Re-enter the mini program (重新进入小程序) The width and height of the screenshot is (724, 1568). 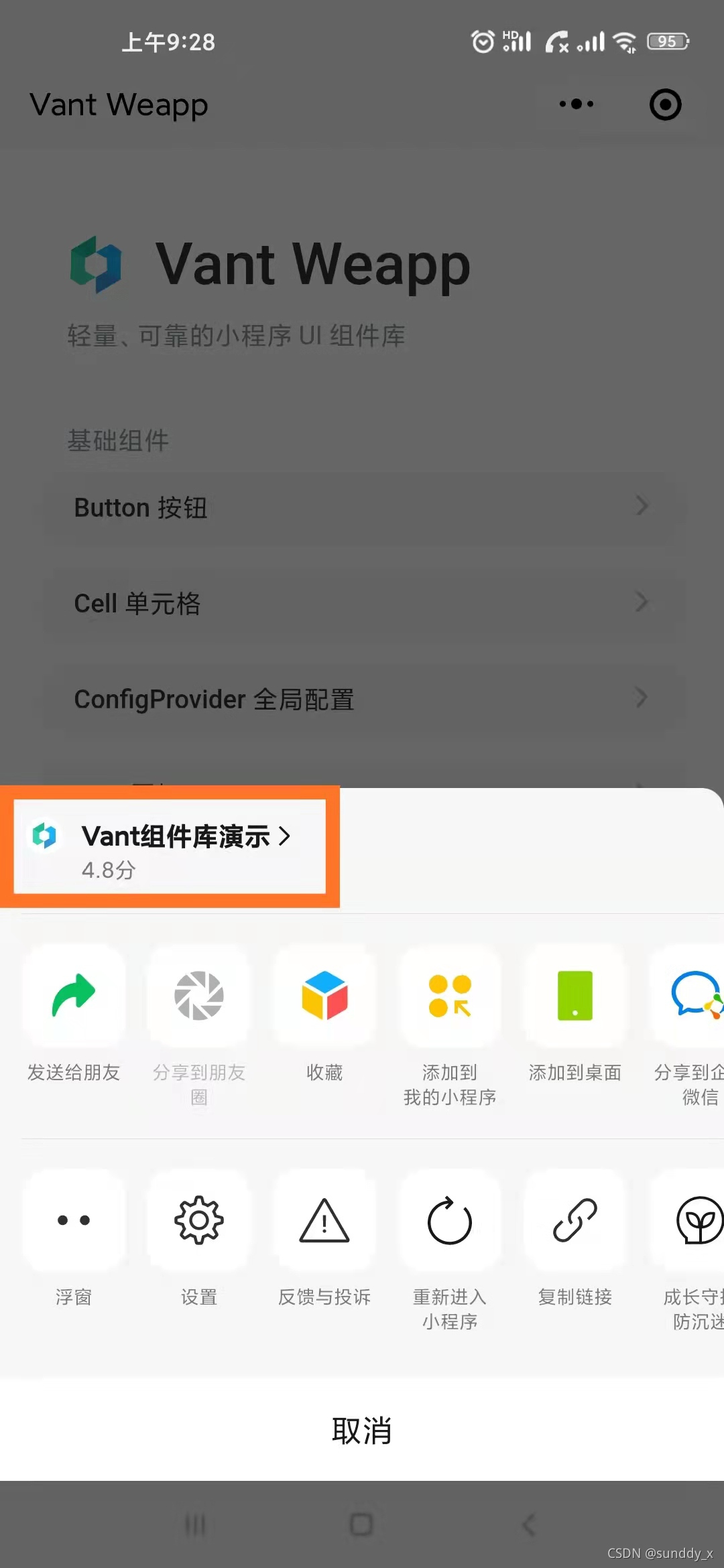tap(450, 1221)
